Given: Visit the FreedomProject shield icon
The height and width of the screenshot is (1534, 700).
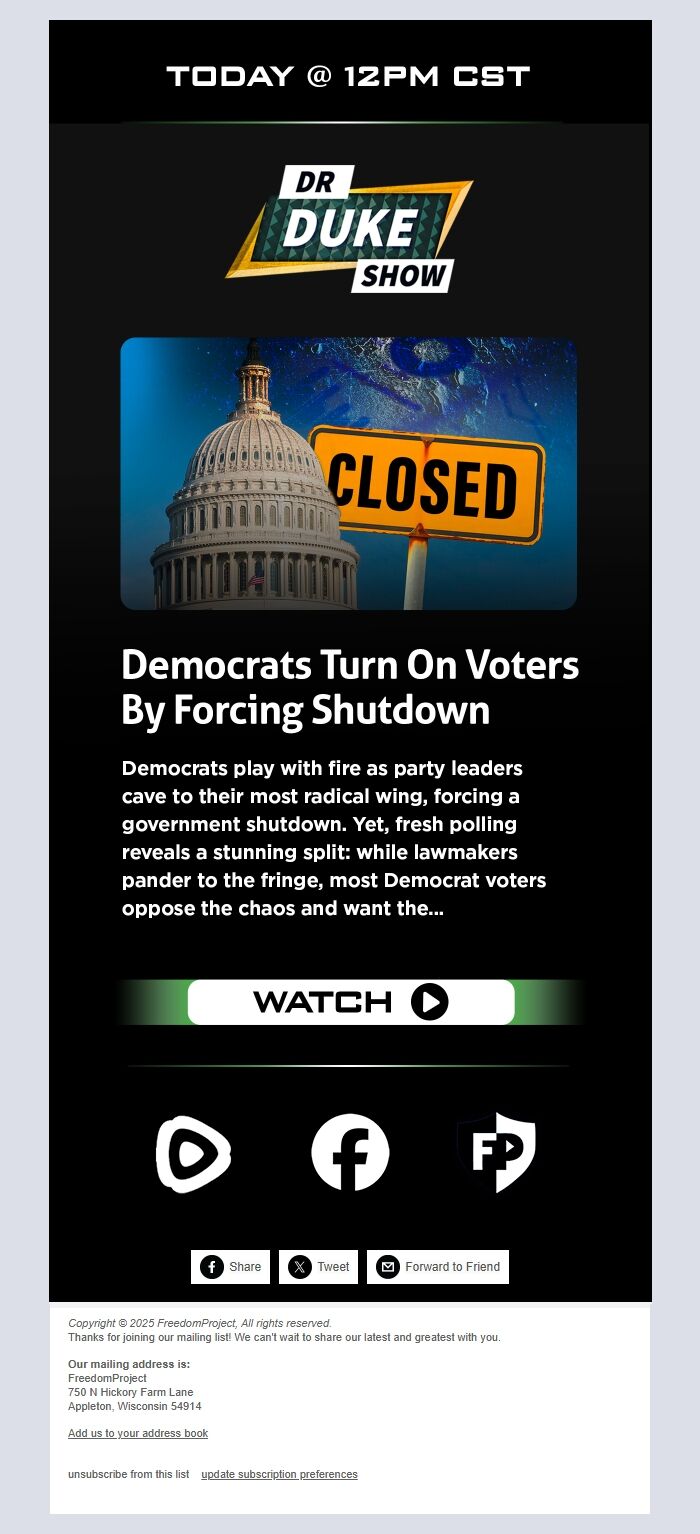Looking at the screenshot, I should (x=497, y=1153).
